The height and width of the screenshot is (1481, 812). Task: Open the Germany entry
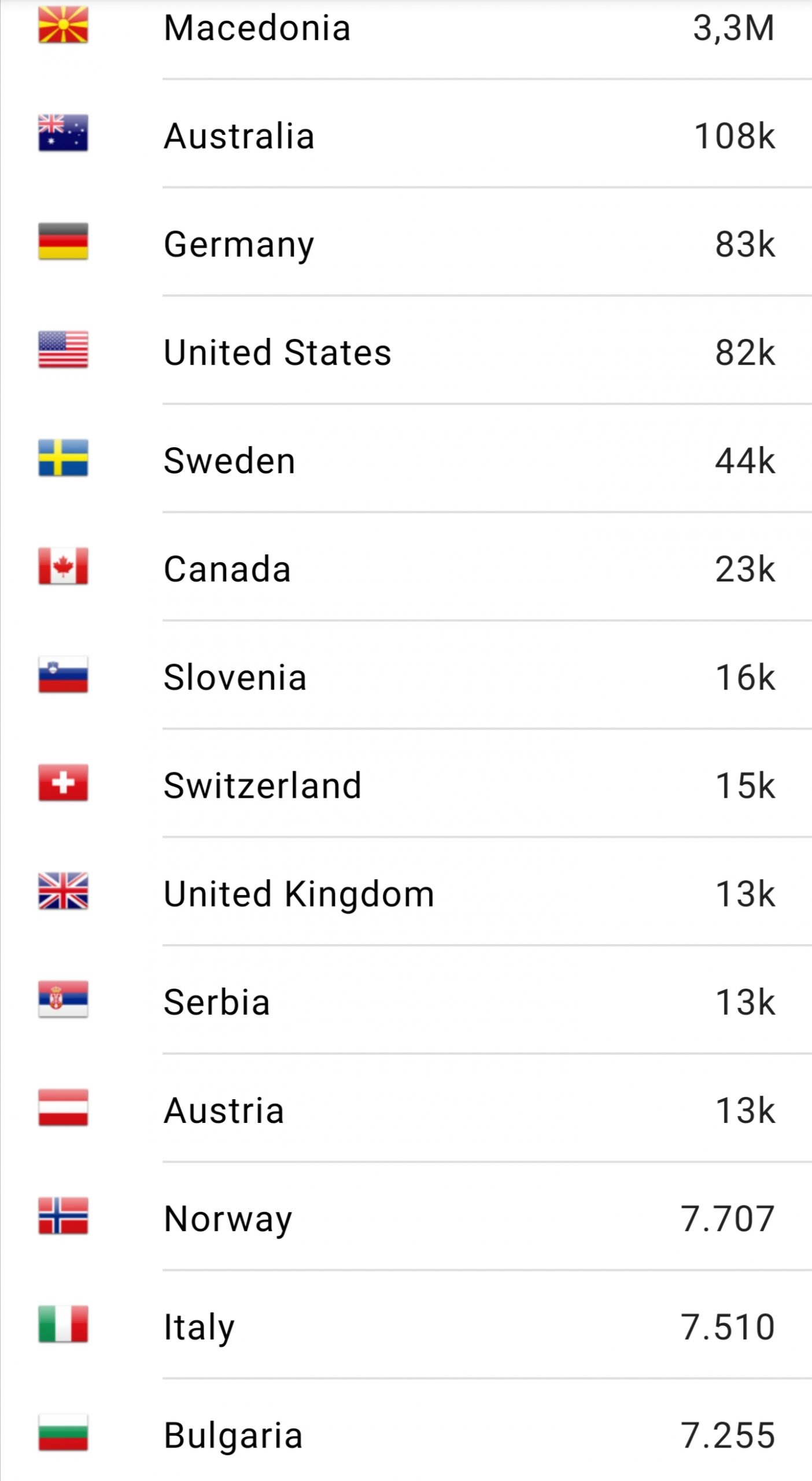pos(406,242)
